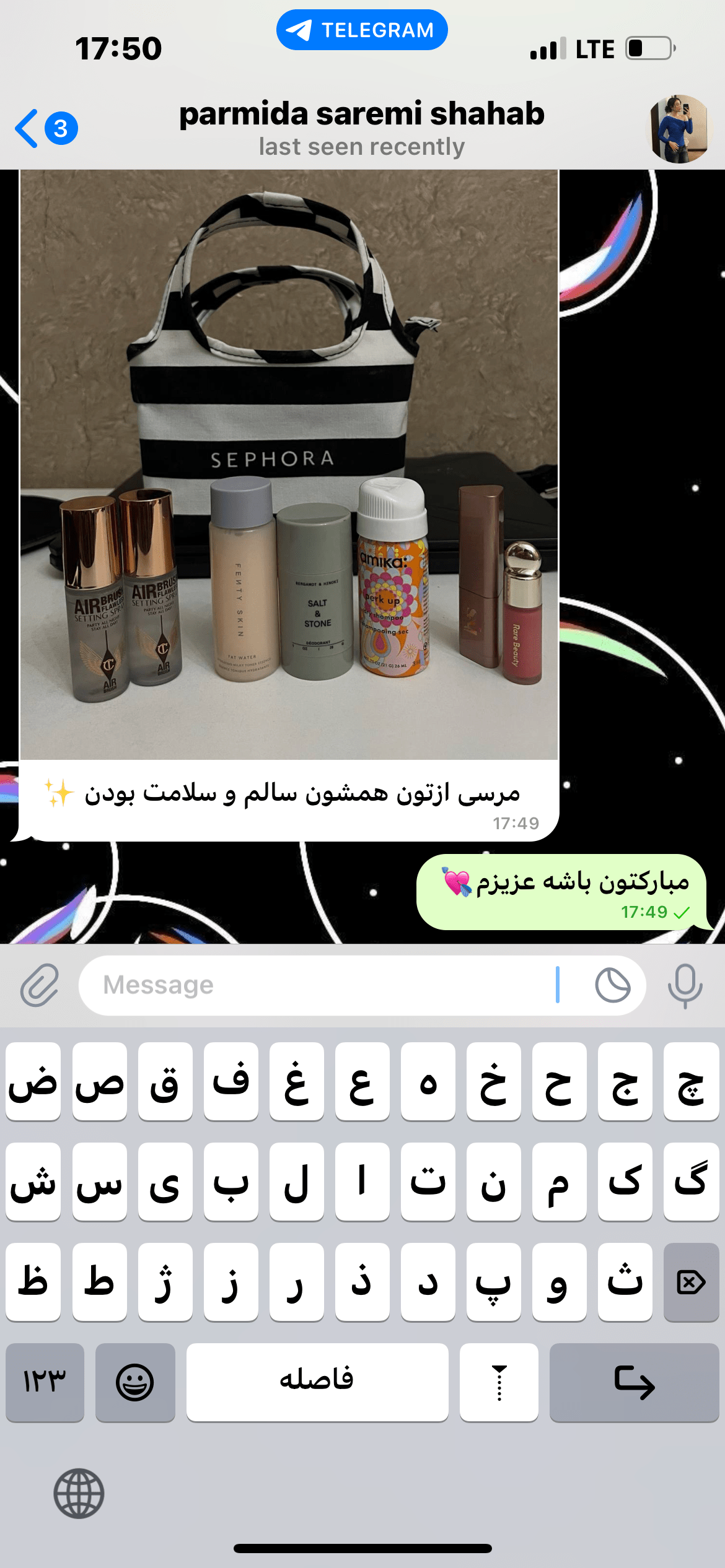The image size is (725, 1568).
Task: Tap the فاصله space key
Action: coord(317,1382)
